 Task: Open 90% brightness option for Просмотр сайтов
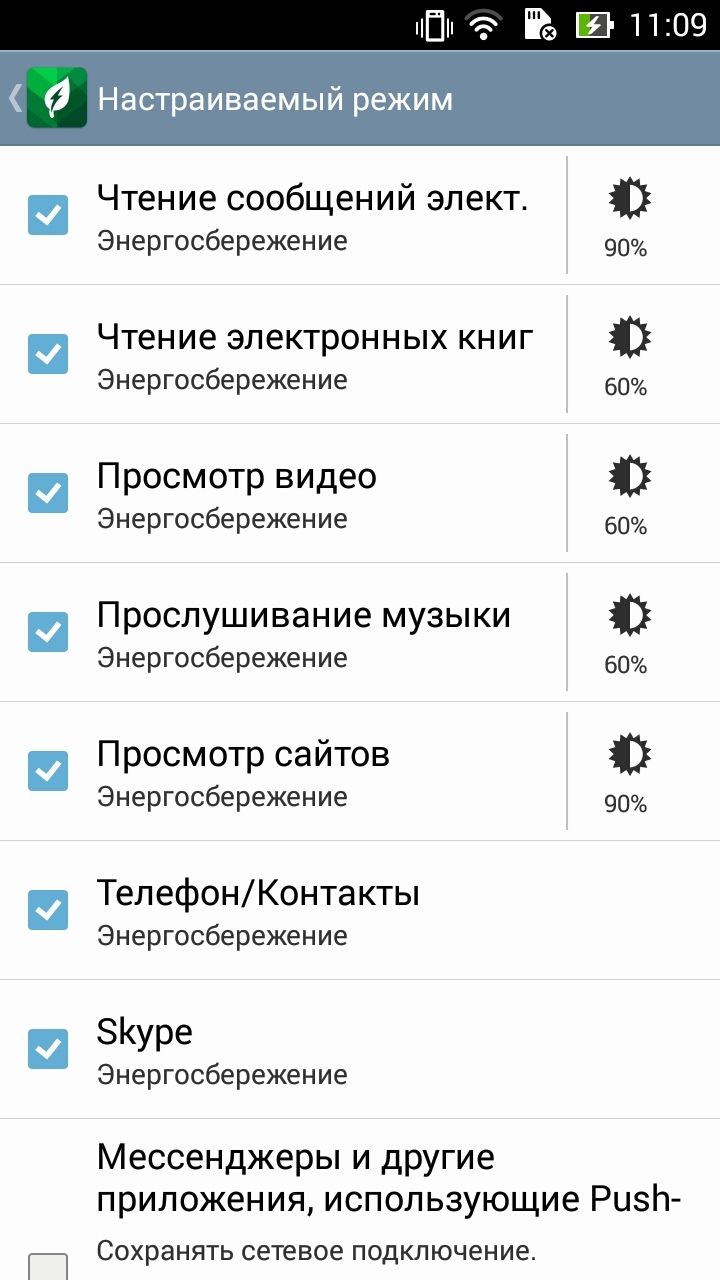628,772
